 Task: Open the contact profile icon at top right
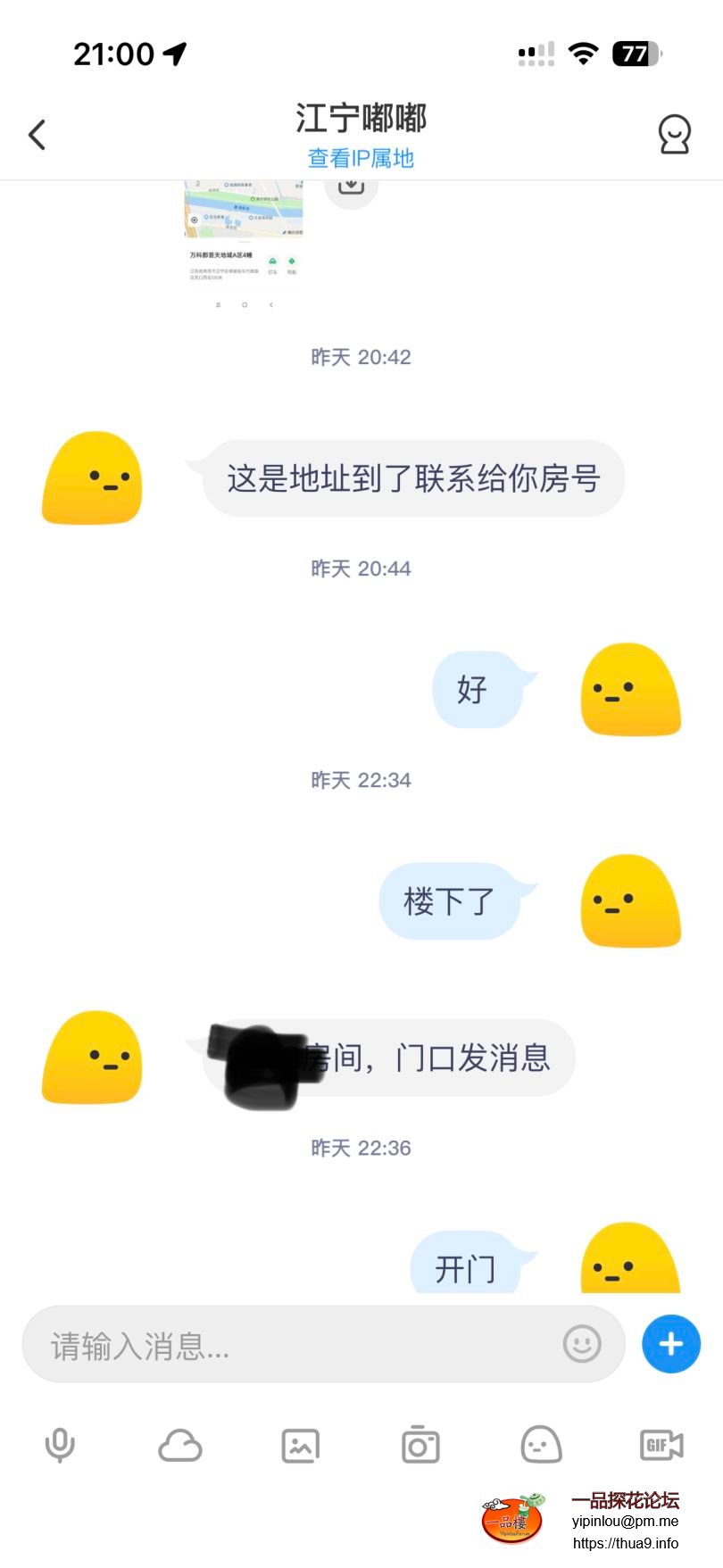675,134
